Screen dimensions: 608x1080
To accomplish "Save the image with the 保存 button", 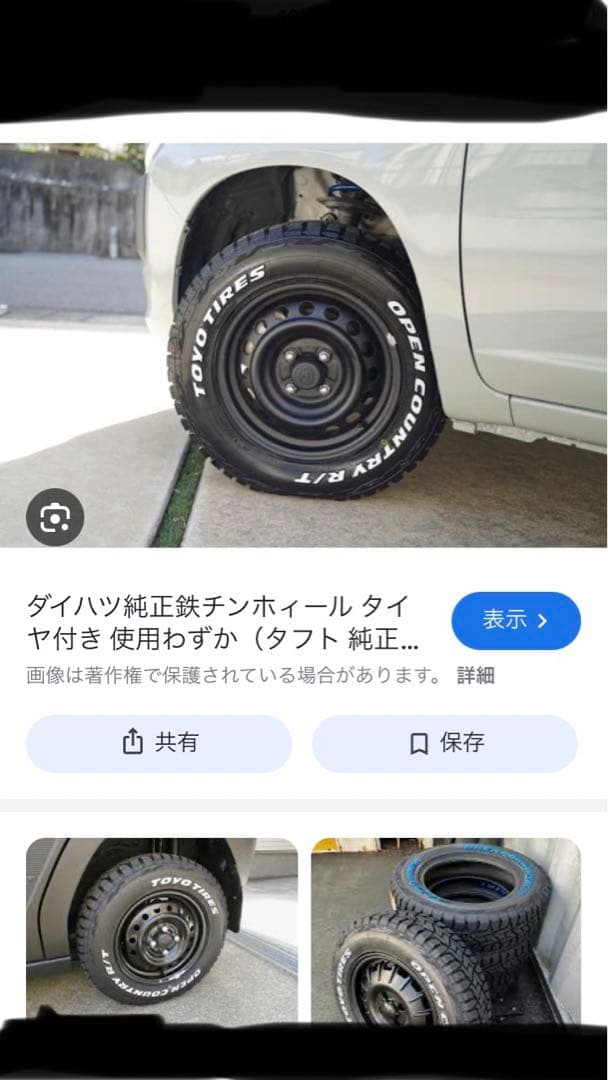I will (x=445, y=743).
